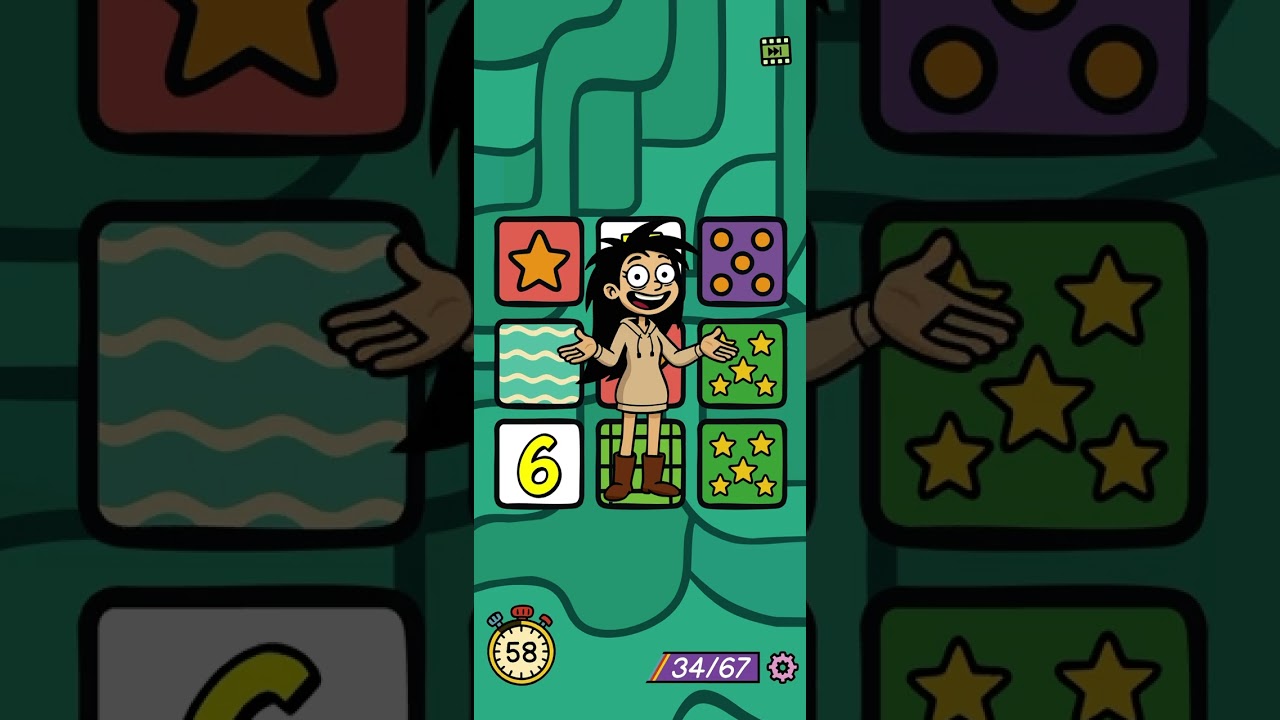The image size is (1280, 720).
Task: Pick the purple tile with orange dots
Action: pos(742,261)
